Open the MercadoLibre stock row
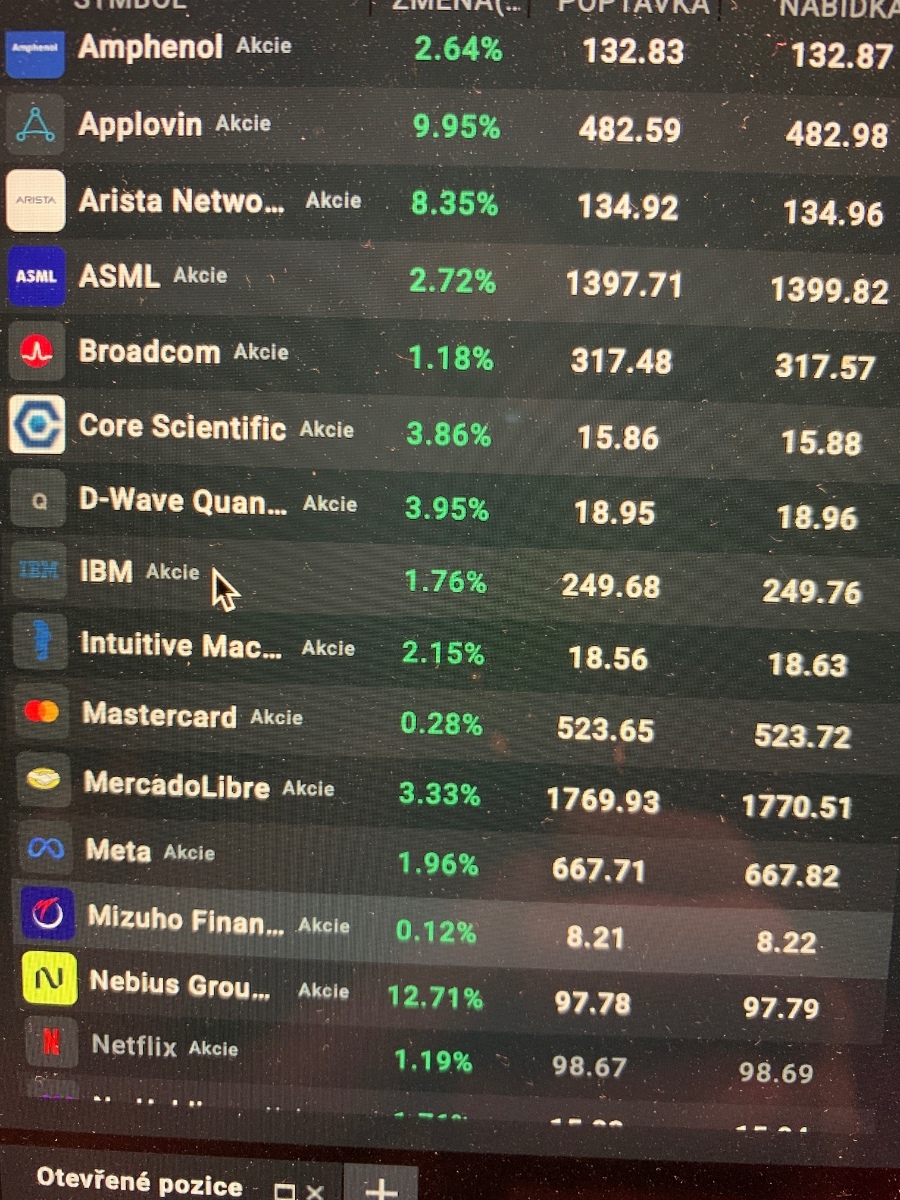 click(176, 786)
